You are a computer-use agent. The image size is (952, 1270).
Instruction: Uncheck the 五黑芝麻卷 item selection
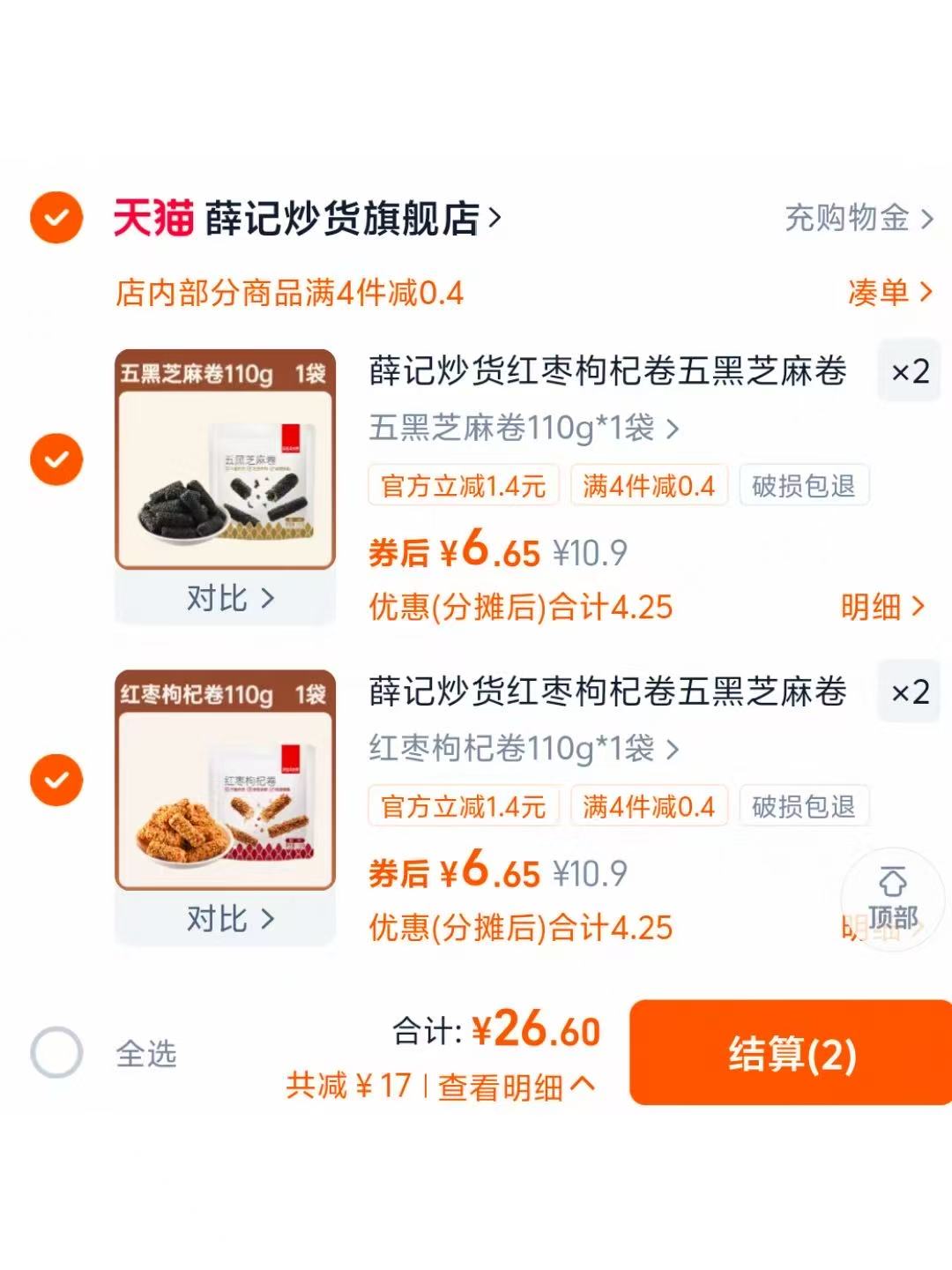click(x=56, y=459)
